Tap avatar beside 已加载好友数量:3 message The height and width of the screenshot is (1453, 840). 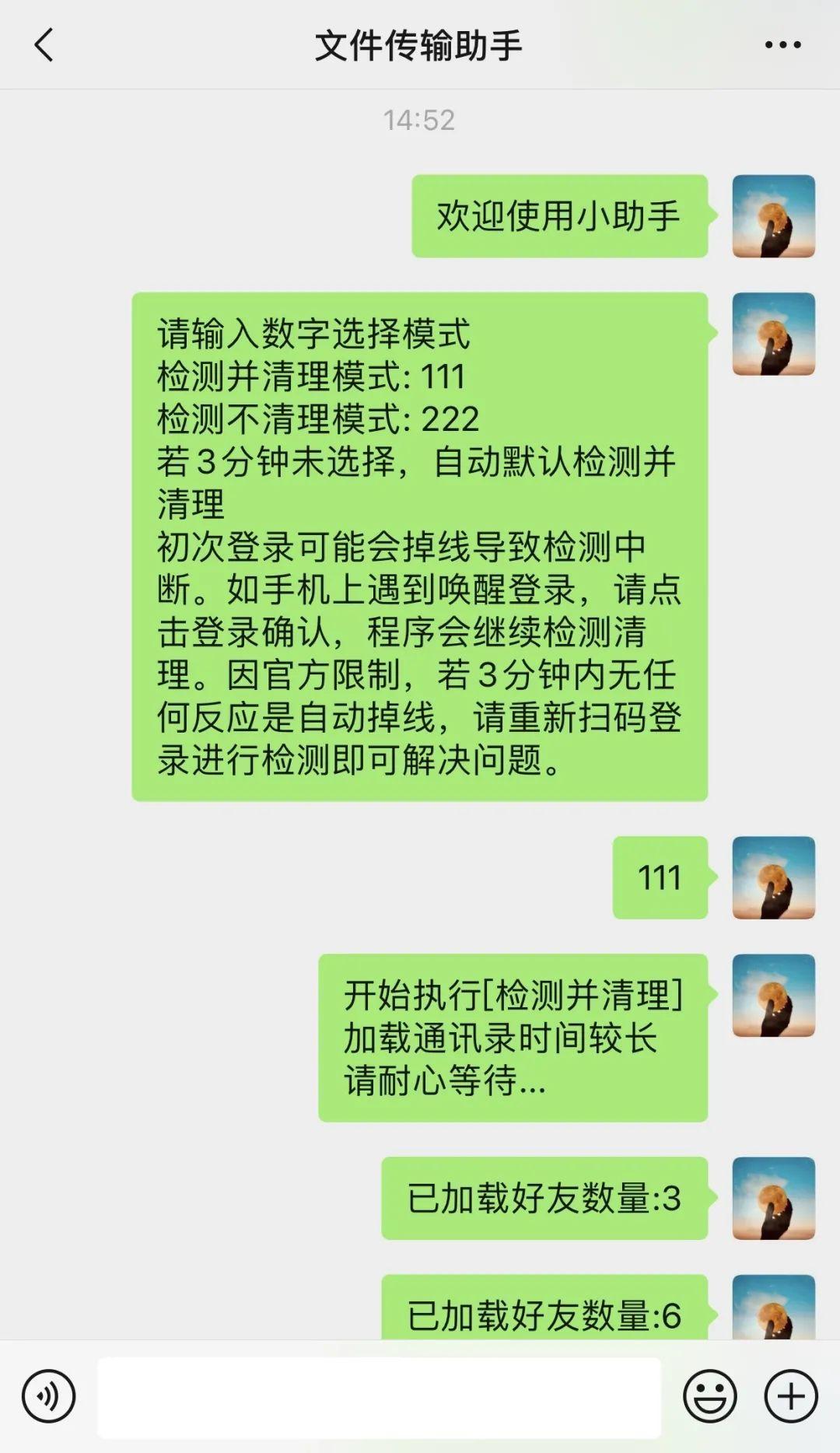[773, 1198]
